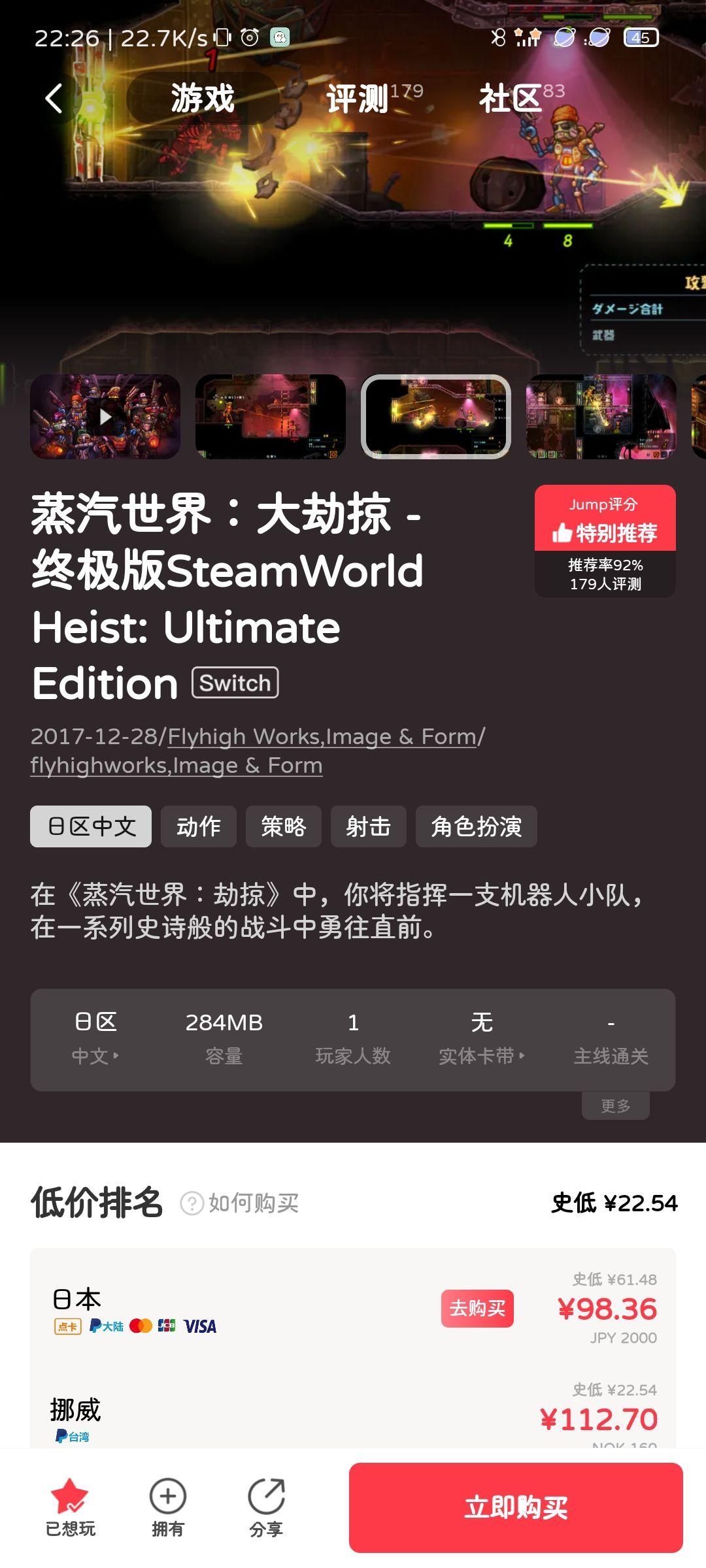
Task: Tap 去购买 for the 日本 price
Action: click(x=477, y=1308)
